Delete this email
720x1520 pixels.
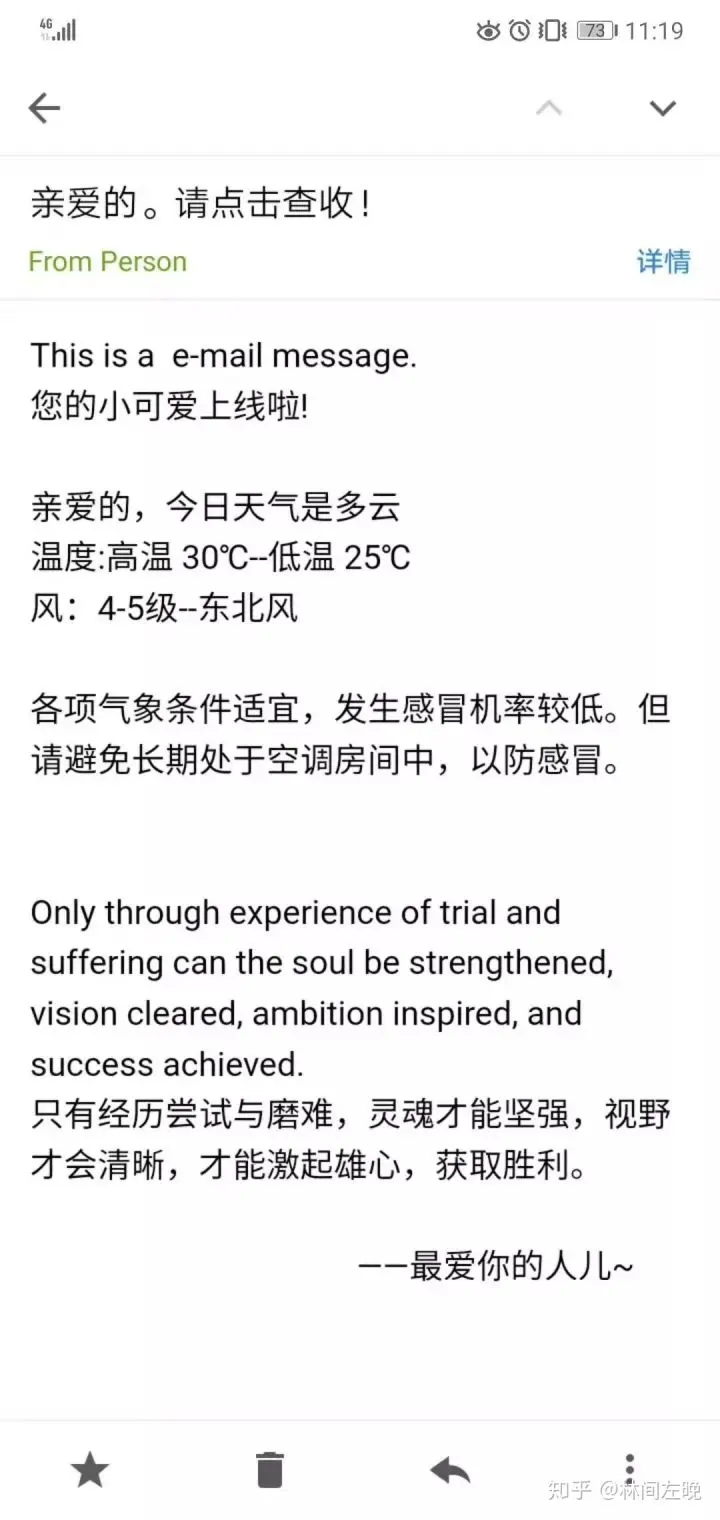(x=269, y=1470)
